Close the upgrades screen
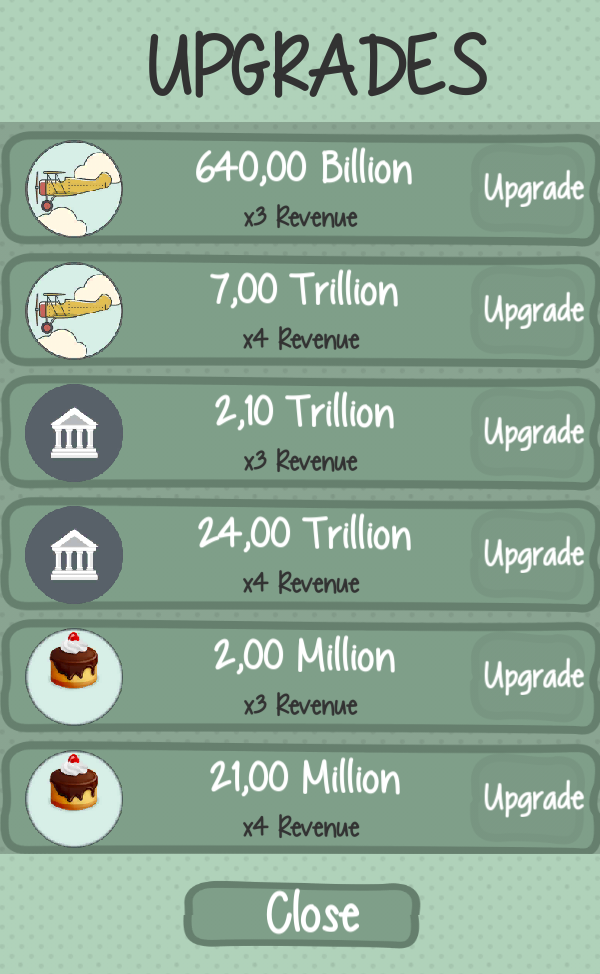The image size is (600, 974). 302,914
